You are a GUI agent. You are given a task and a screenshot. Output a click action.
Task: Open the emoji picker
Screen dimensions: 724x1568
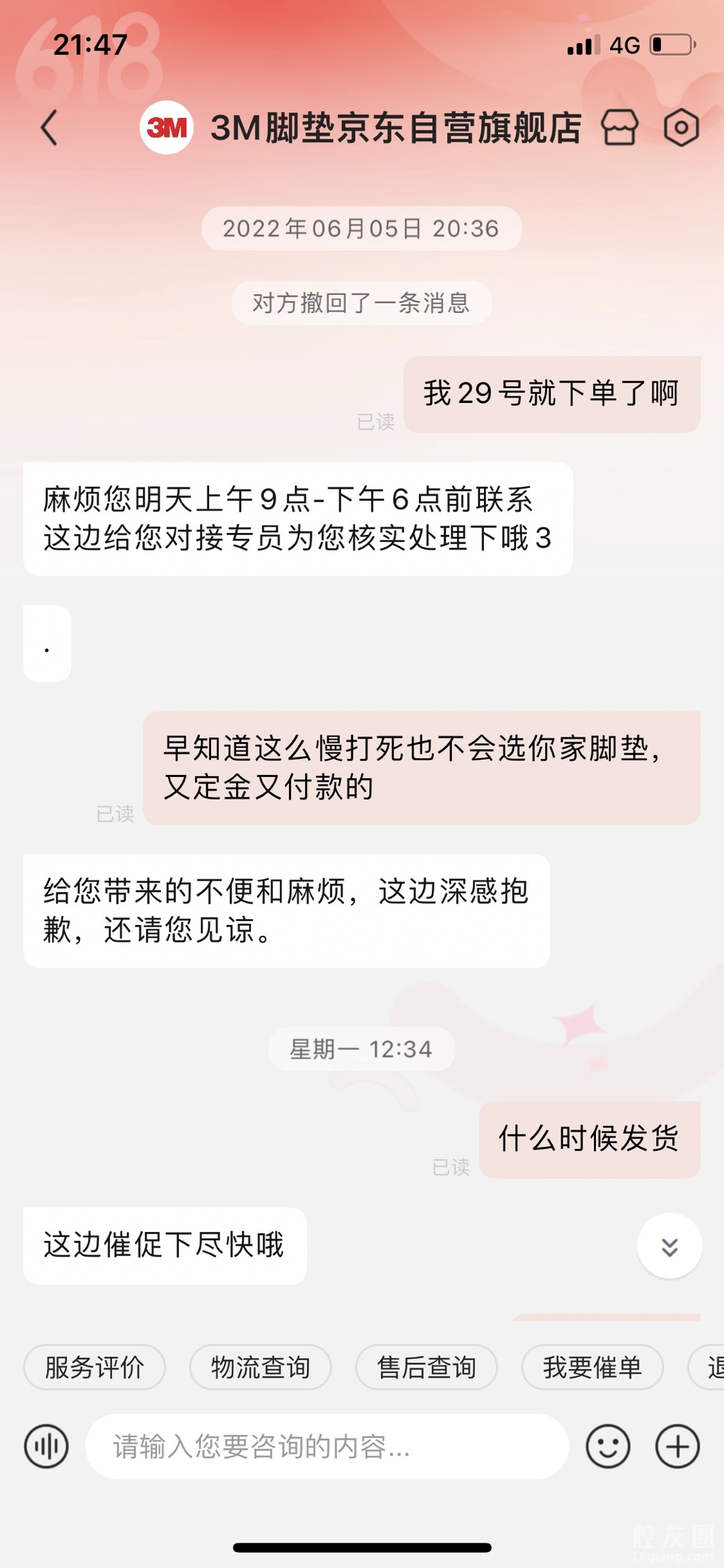(x=607, y=1447)
